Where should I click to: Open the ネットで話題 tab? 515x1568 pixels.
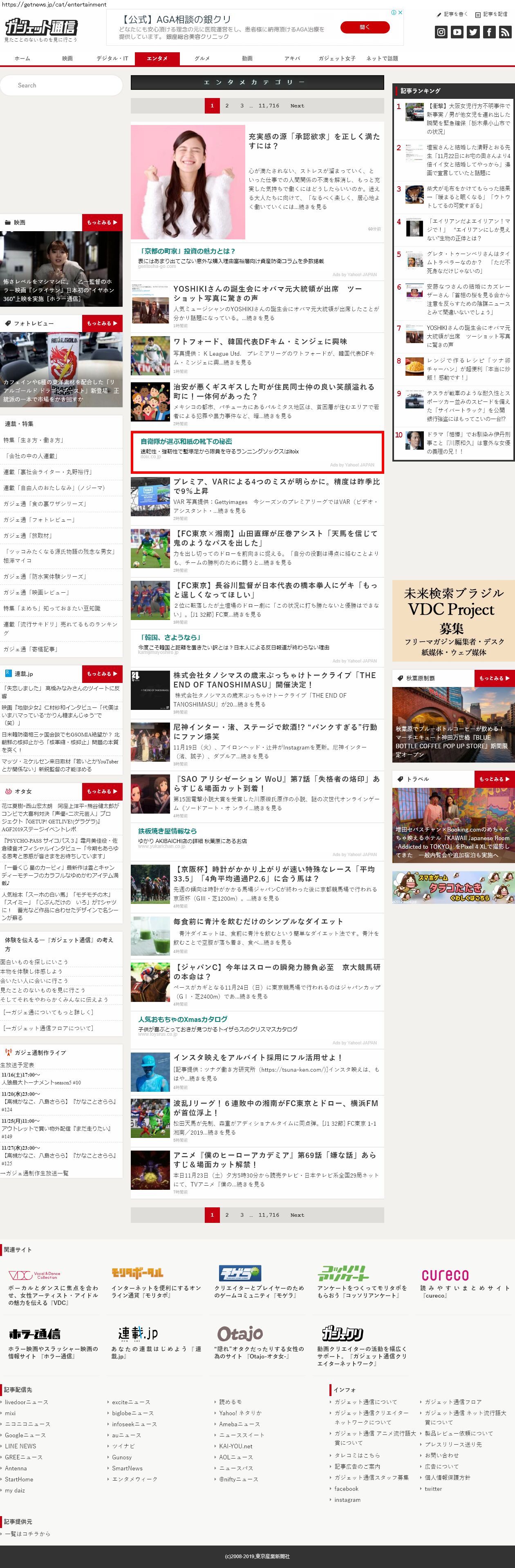pyautogui.click(x=381, y=58)
